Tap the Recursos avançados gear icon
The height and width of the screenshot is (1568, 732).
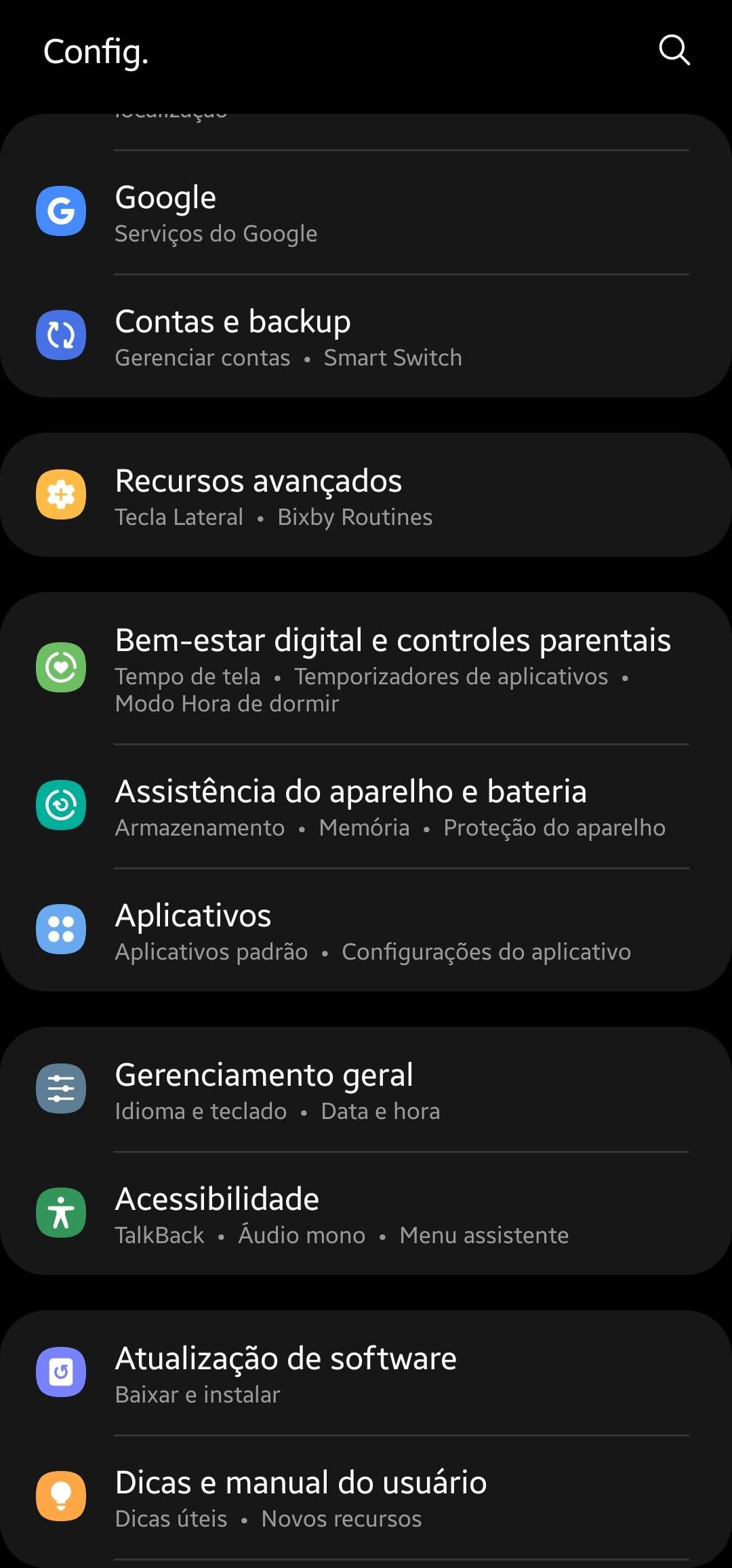click(60, 494)
